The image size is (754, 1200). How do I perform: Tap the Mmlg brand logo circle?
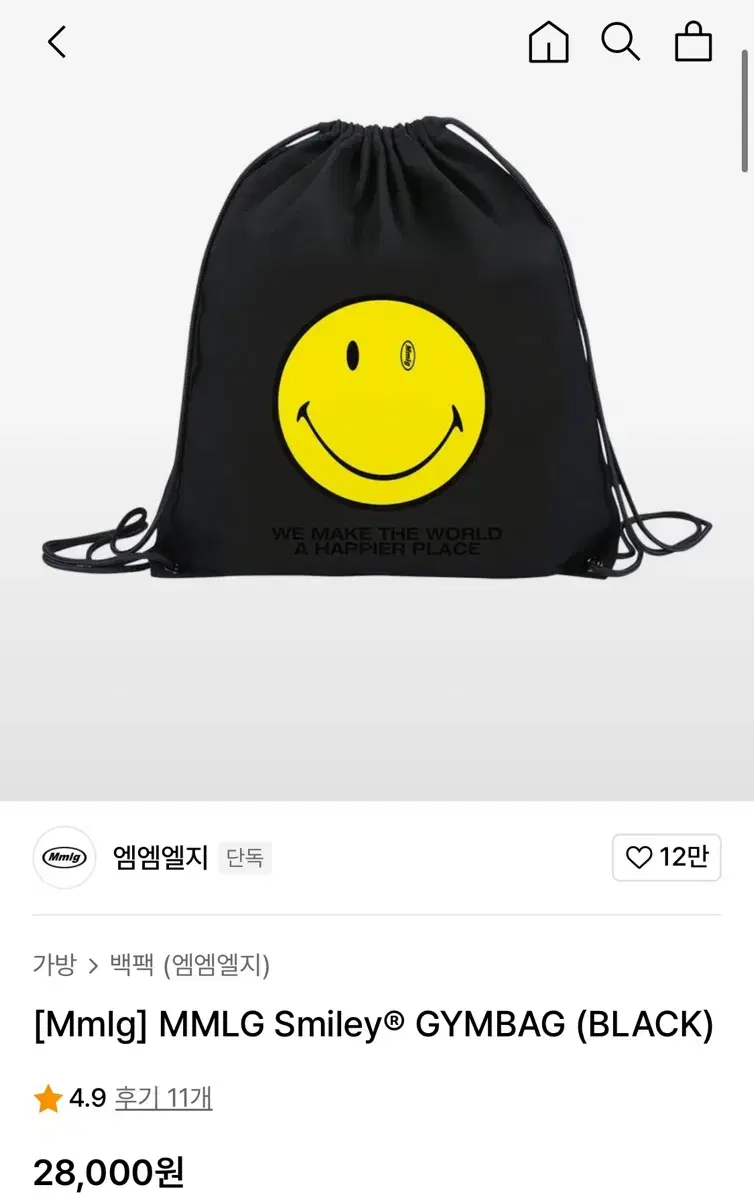pyautogui.click(x=63, y=858)
